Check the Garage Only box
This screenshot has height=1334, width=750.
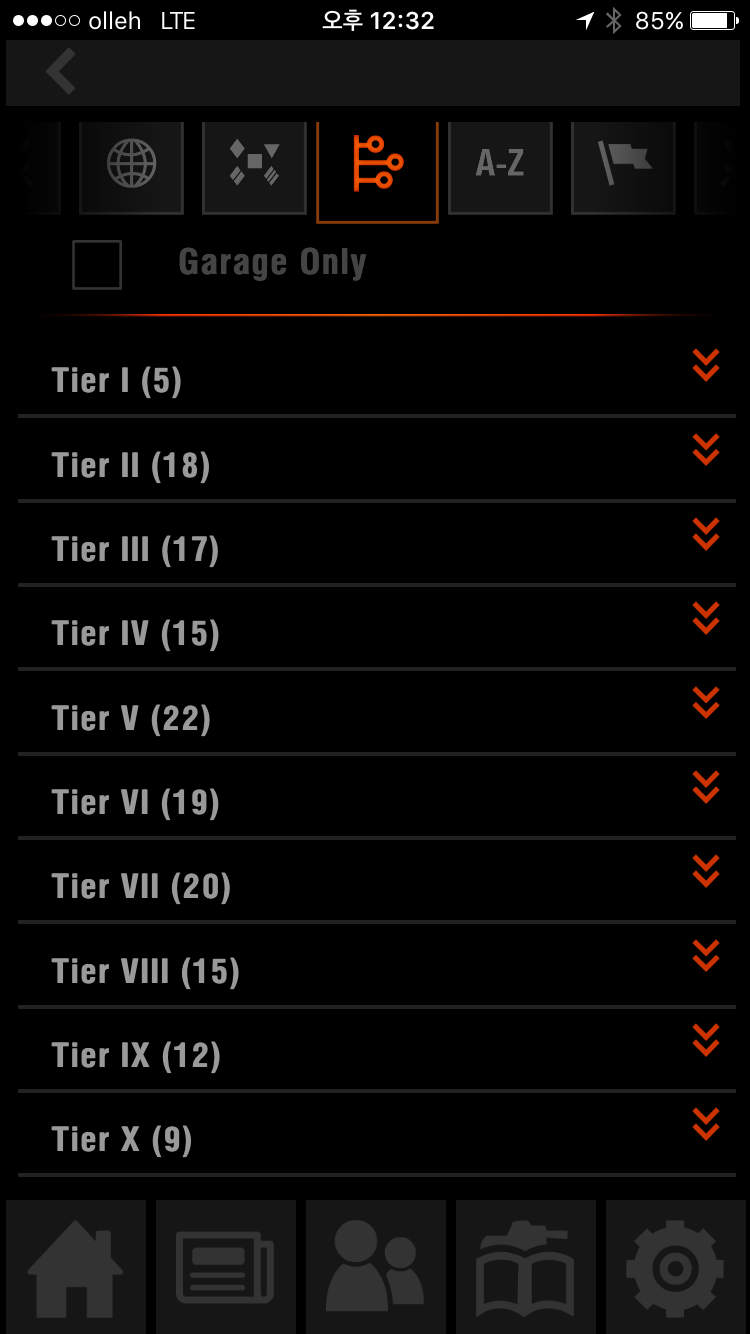(x=97, y=265)
